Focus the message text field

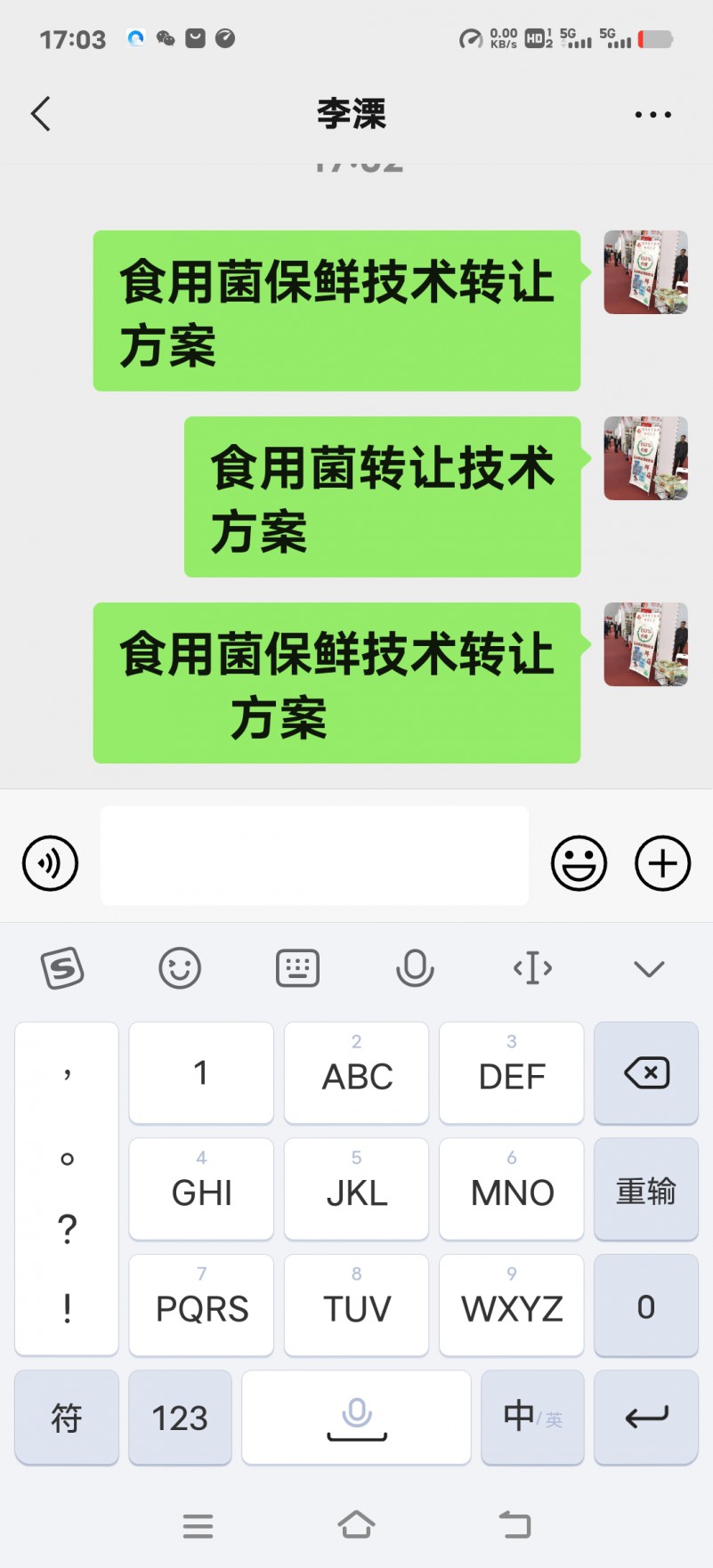314,856
